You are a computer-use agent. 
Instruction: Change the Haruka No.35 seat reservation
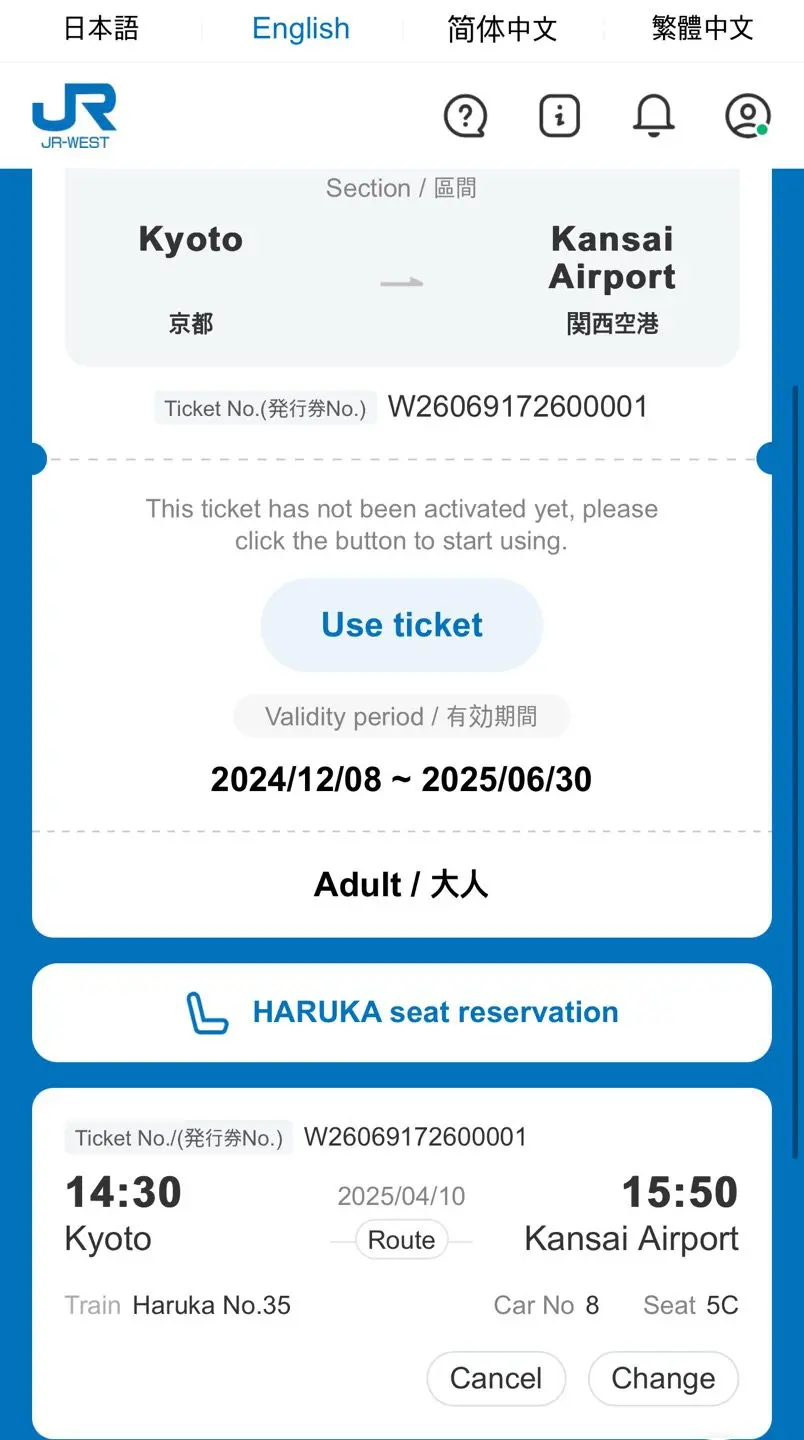click(x=663, y=1378)
